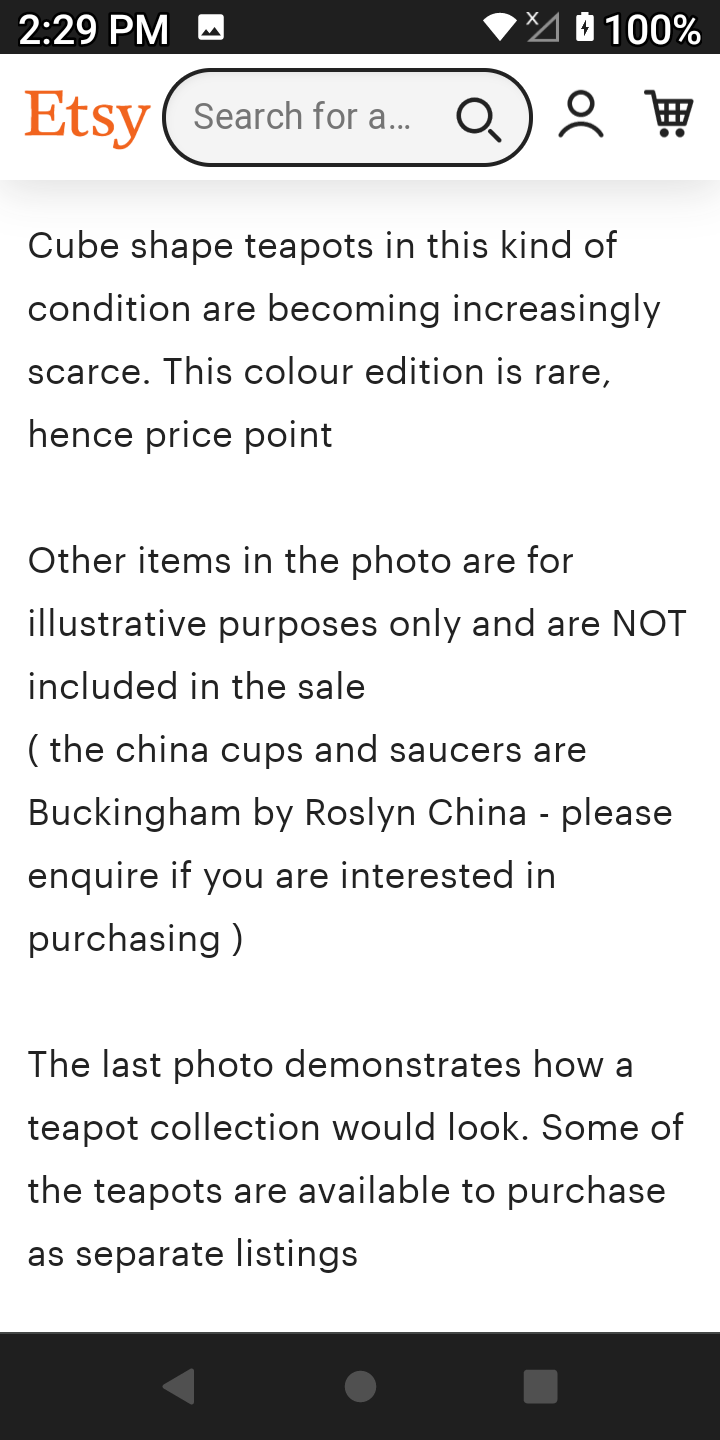Go to the device home screen
The height and width of the screenshot is (1440, 720).
click(360, 1387)
